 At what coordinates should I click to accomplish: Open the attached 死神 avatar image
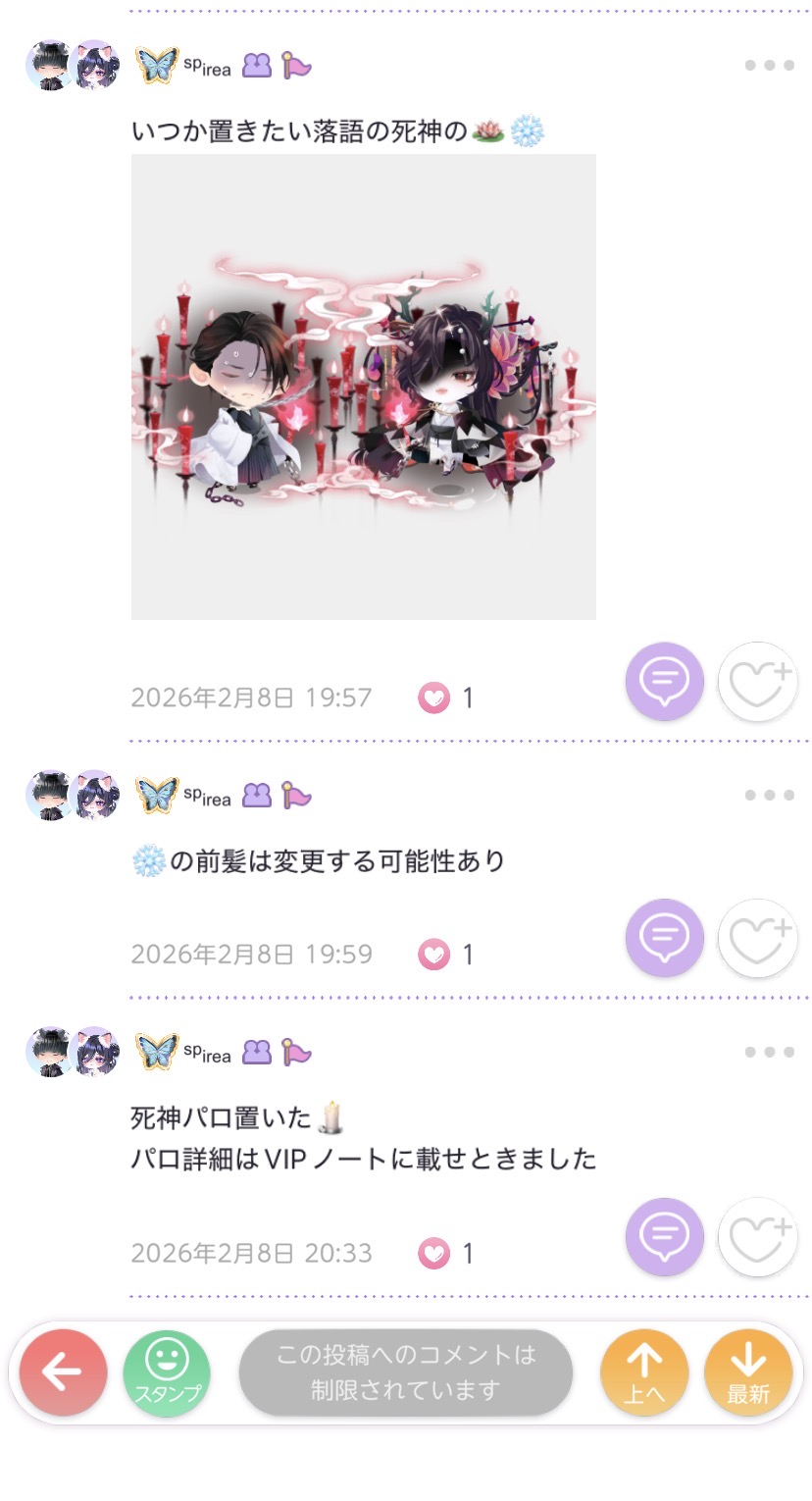coord(363,387)
